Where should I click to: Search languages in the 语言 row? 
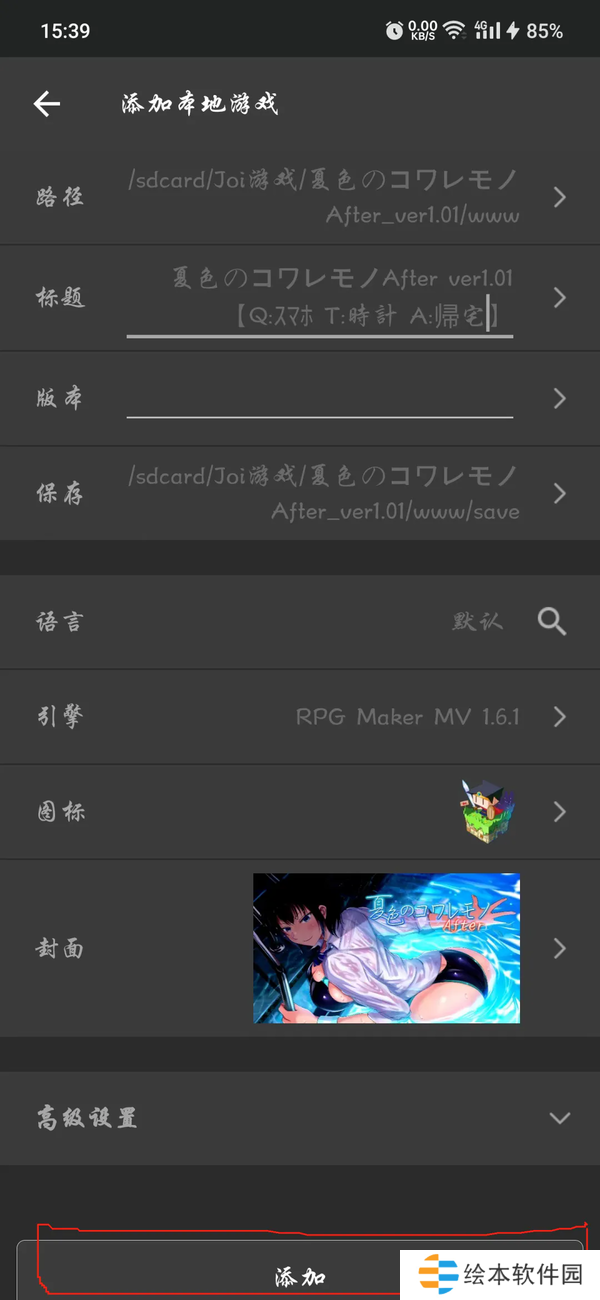click(x=552, y=621)
